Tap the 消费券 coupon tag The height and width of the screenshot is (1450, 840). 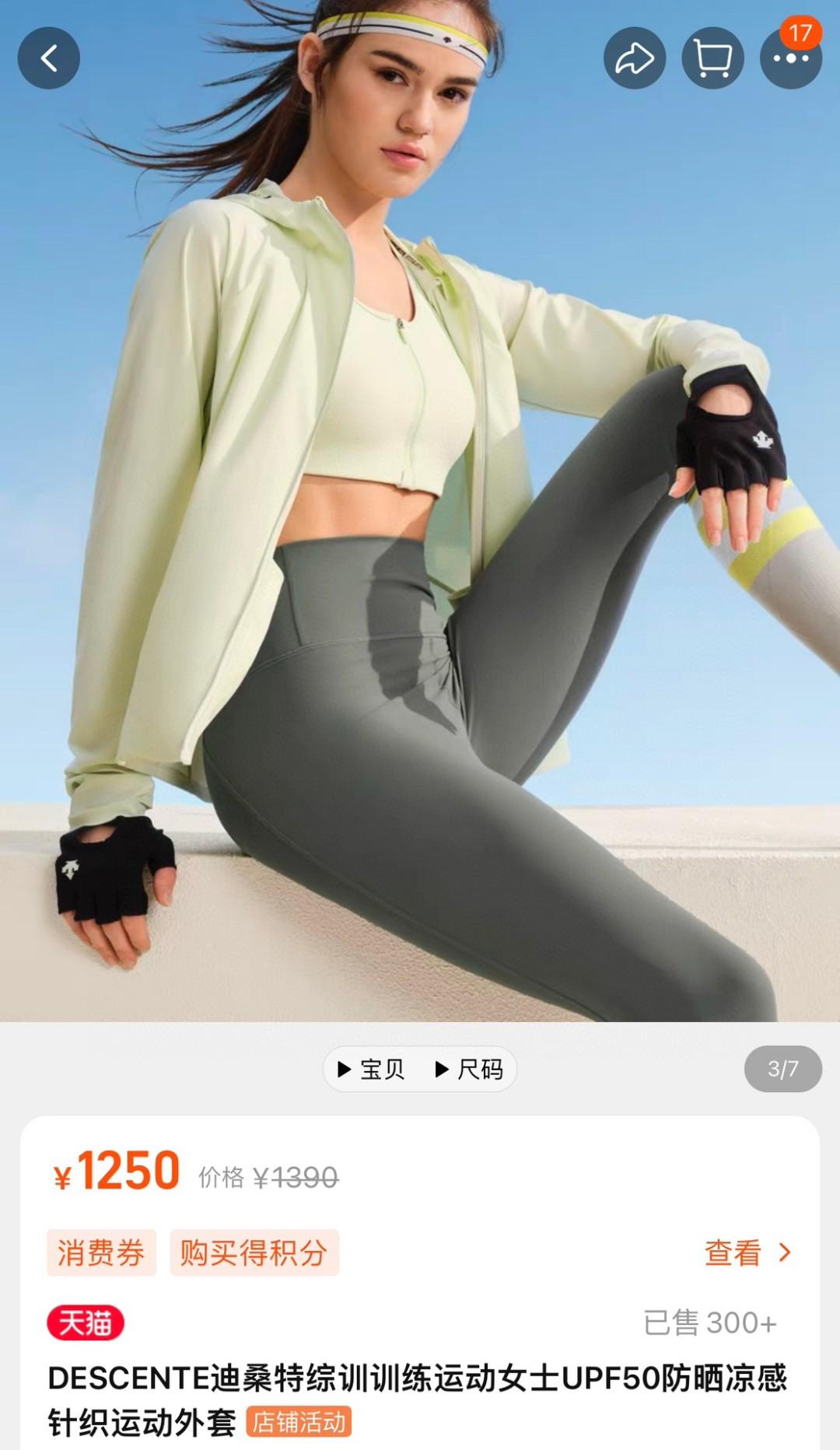click(x=101, y=1252)
